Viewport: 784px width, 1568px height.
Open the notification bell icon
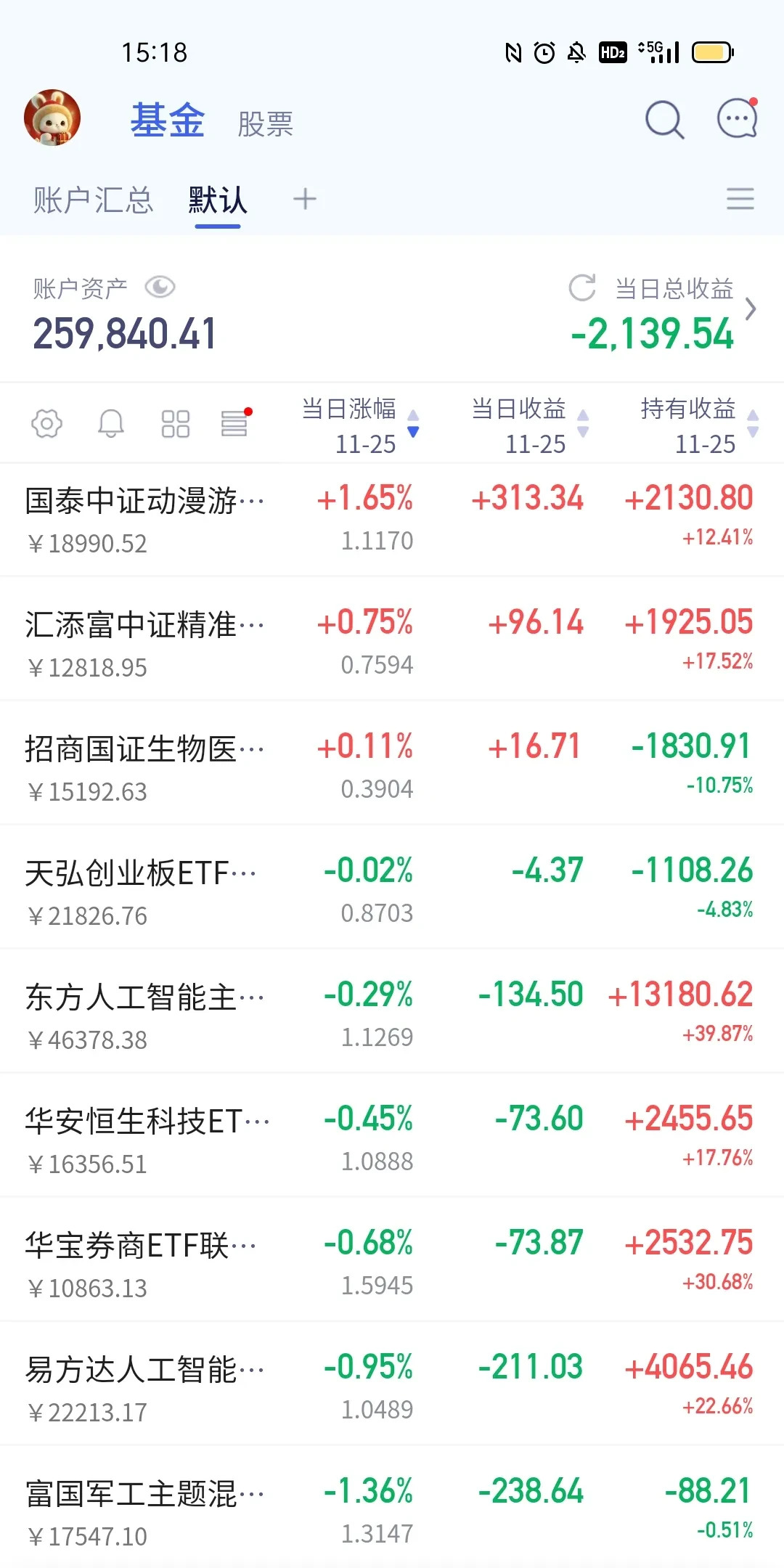tap(110, 423)
